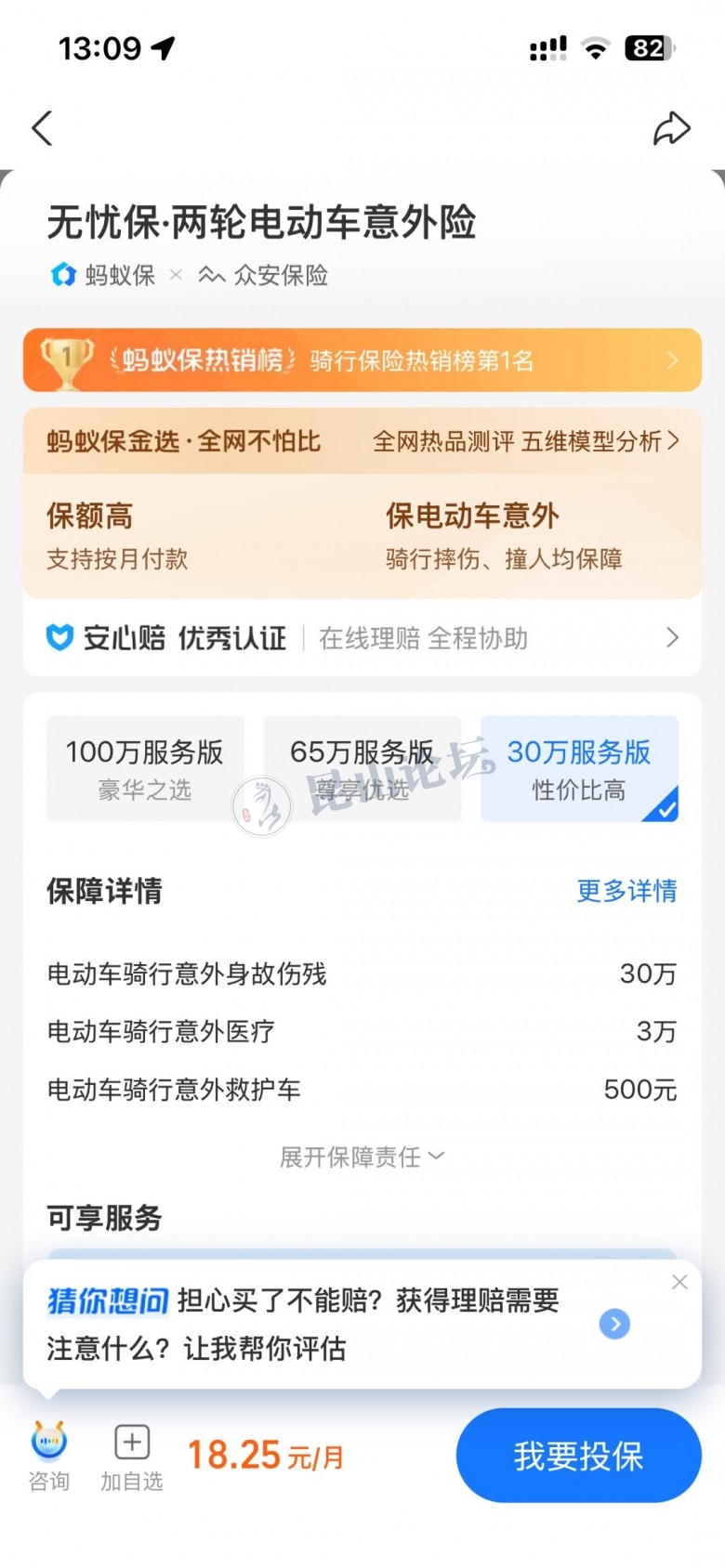
Task: Open the 猜你想问 suggested question arrow
Action: [x=614, y=1324]
